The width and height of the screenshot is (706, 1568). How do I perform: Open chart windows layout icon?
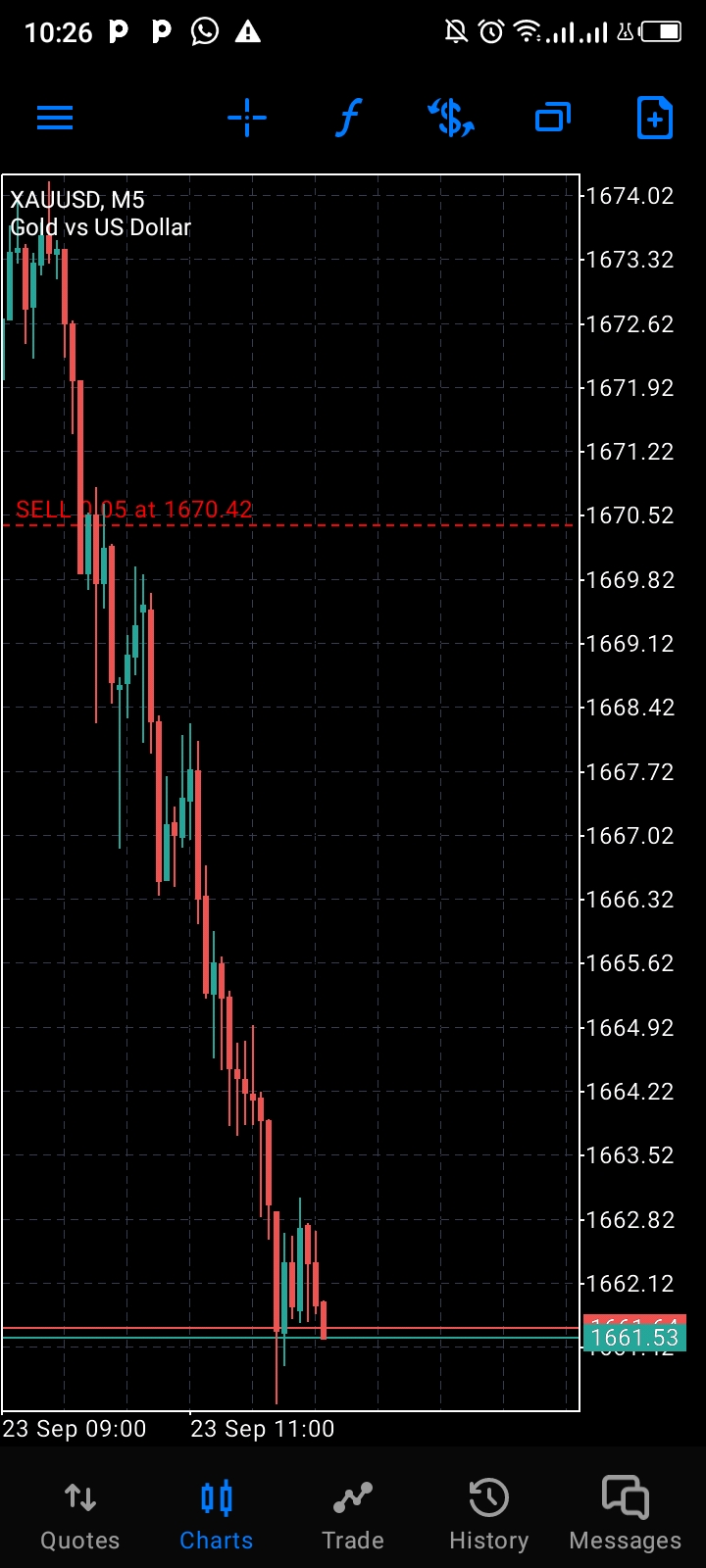click(x=553, y=119)
